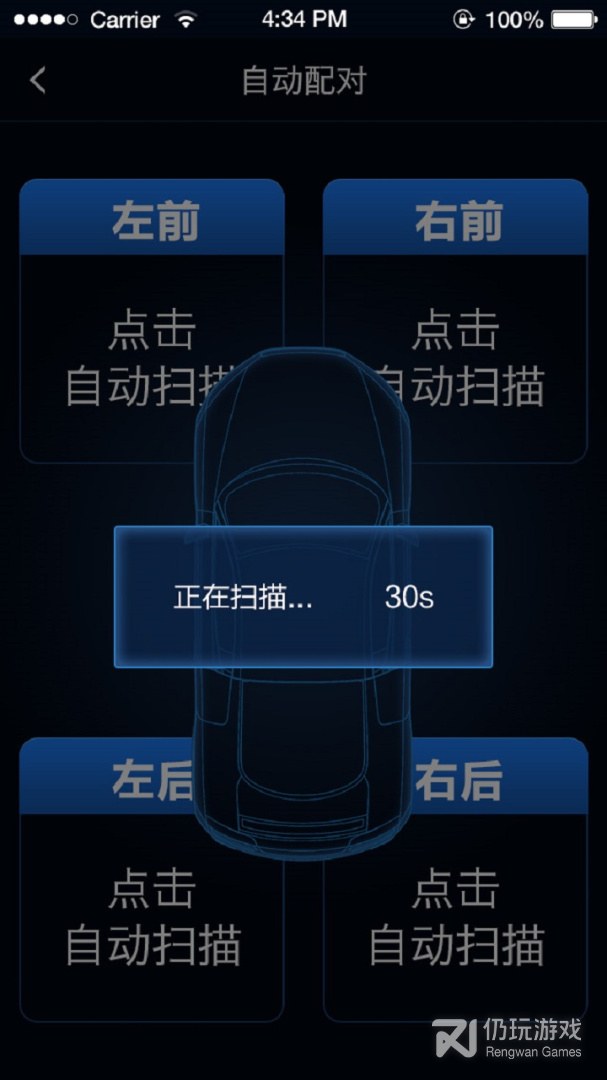Go back from the 自动配对 screen
Image resolution: width=607 pixels, height=1080 pixels.
pos(37,81)
